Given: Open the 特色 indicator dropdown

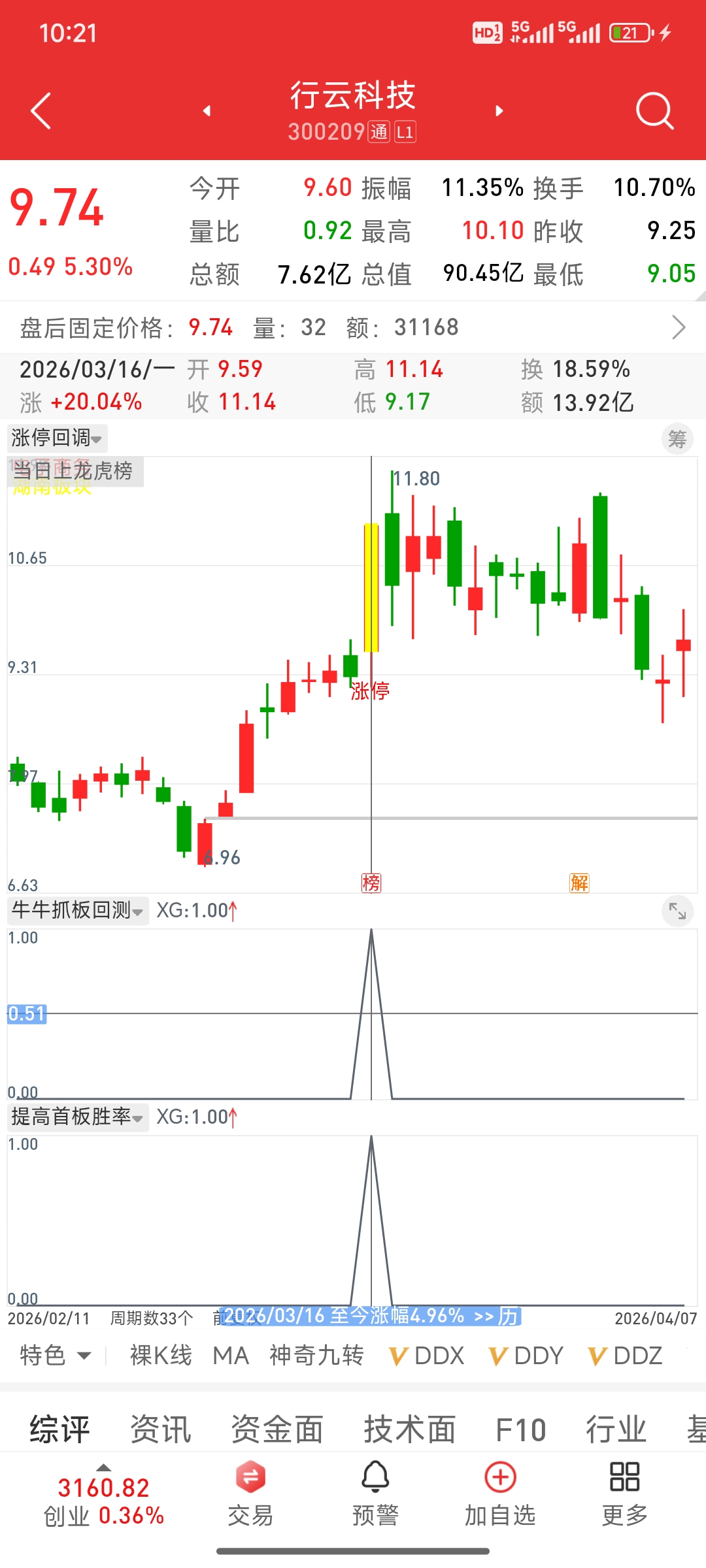Looking at the screenshot, I should (x=55, y=1356).
